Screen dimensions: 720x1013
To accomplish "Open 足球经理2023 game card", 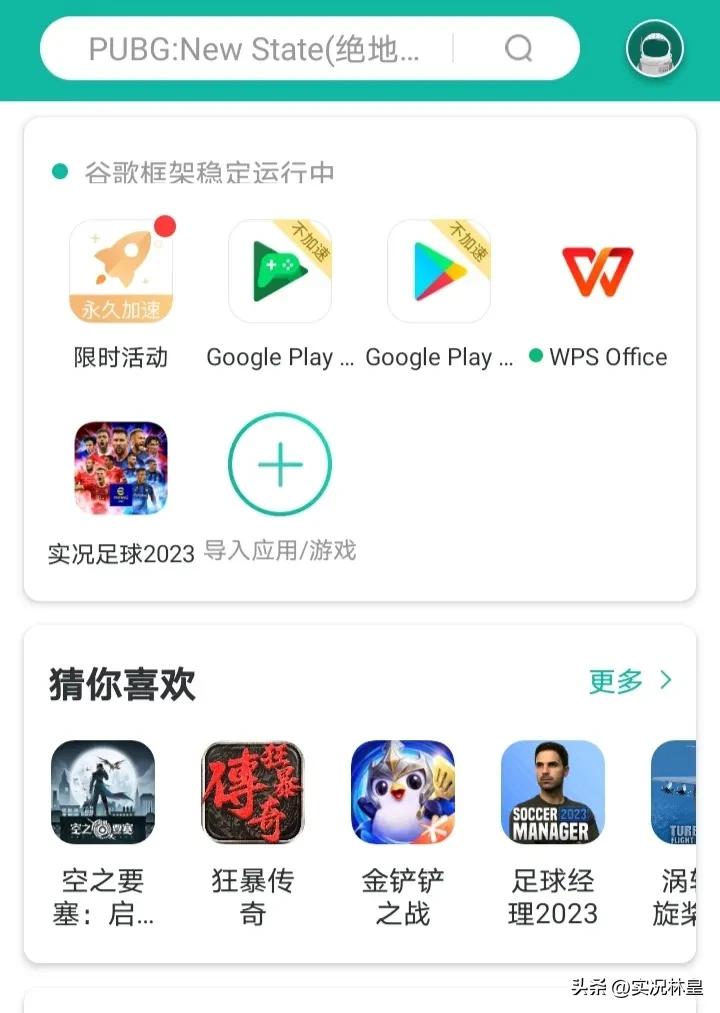I will pos(553,792).
